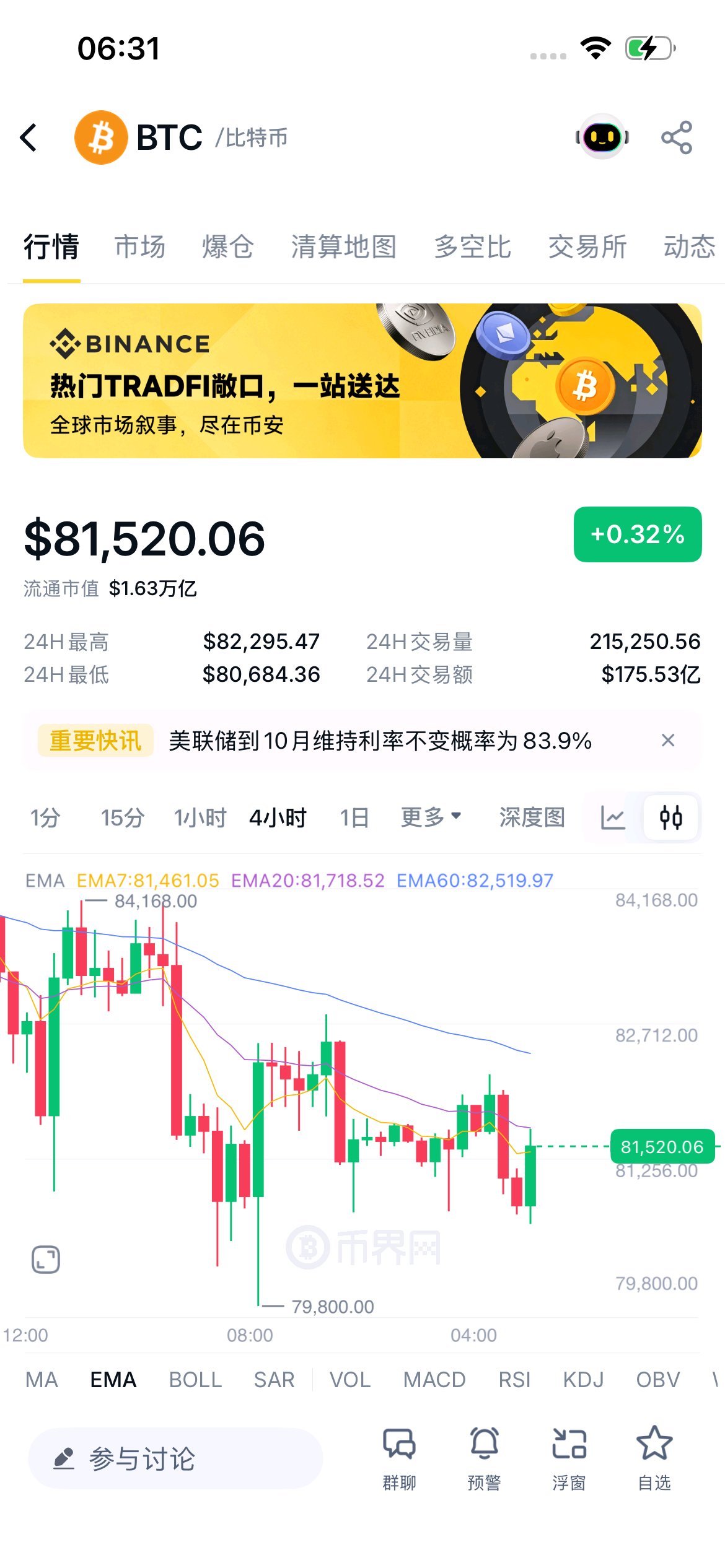This screenshot has width=725, height=1568.
Task: Dismiss the 重要快讯 news ticker
Action: click(668, 740)
